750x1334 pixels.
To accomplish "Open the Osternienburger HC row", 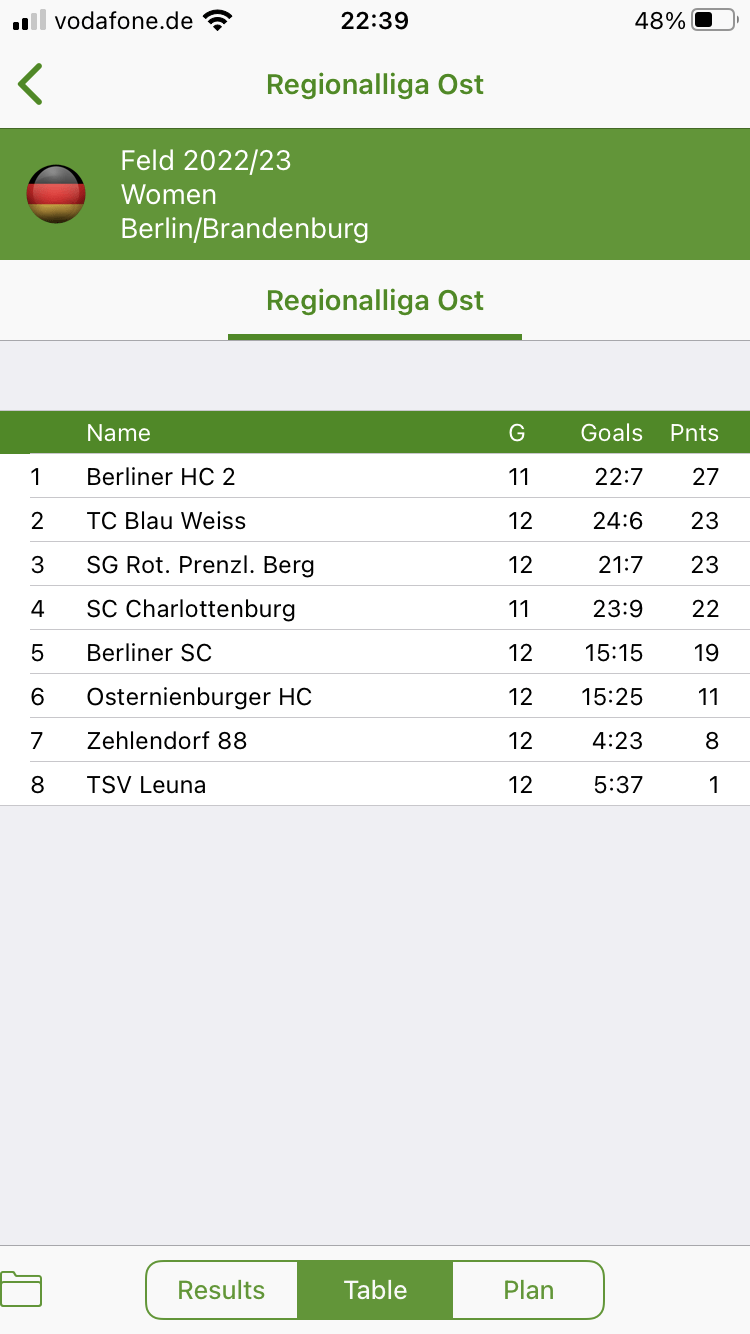I will coord(375,697).
